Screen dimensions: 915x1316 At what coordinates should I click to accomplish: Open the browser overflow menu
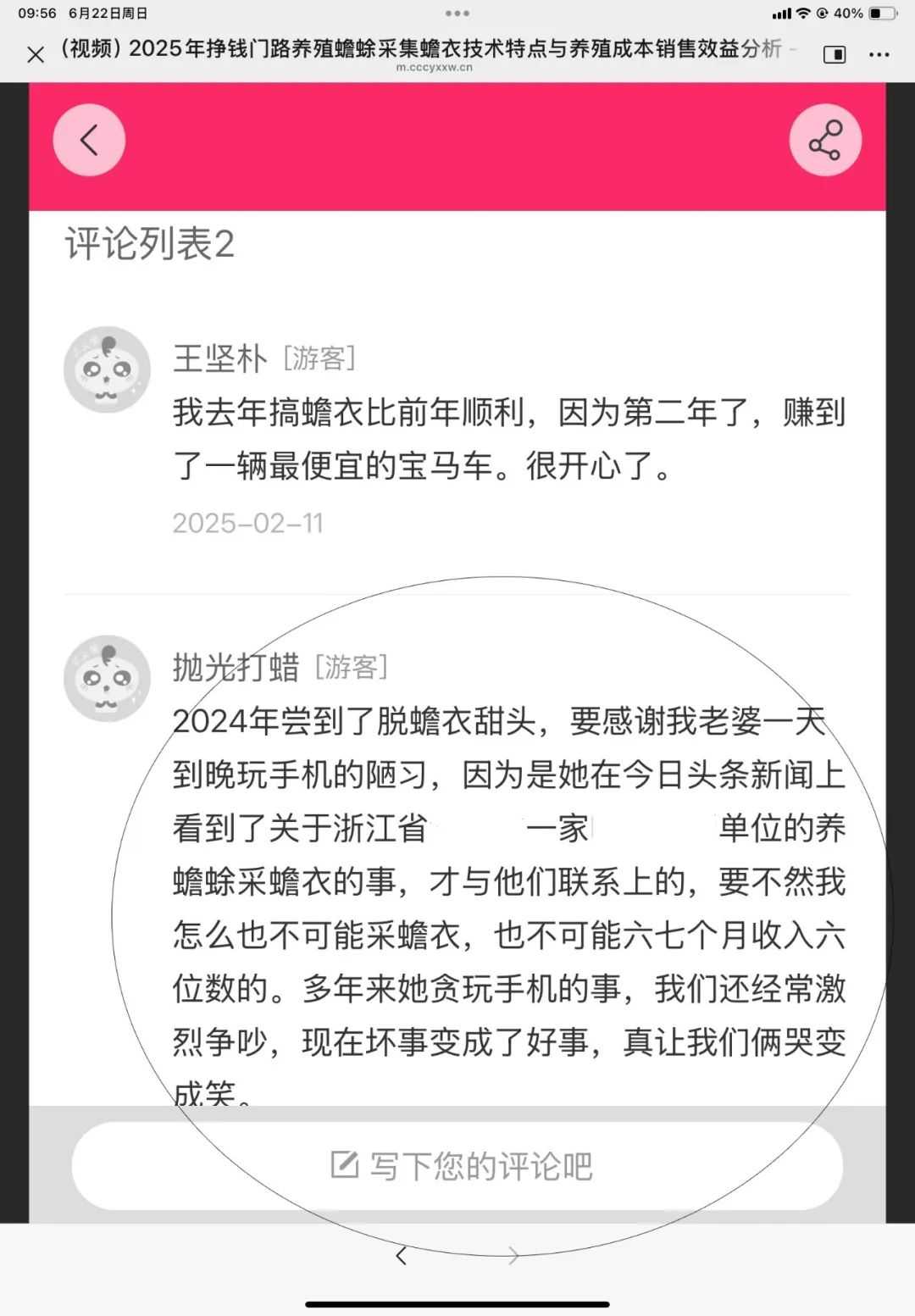[x=879, y=55]
